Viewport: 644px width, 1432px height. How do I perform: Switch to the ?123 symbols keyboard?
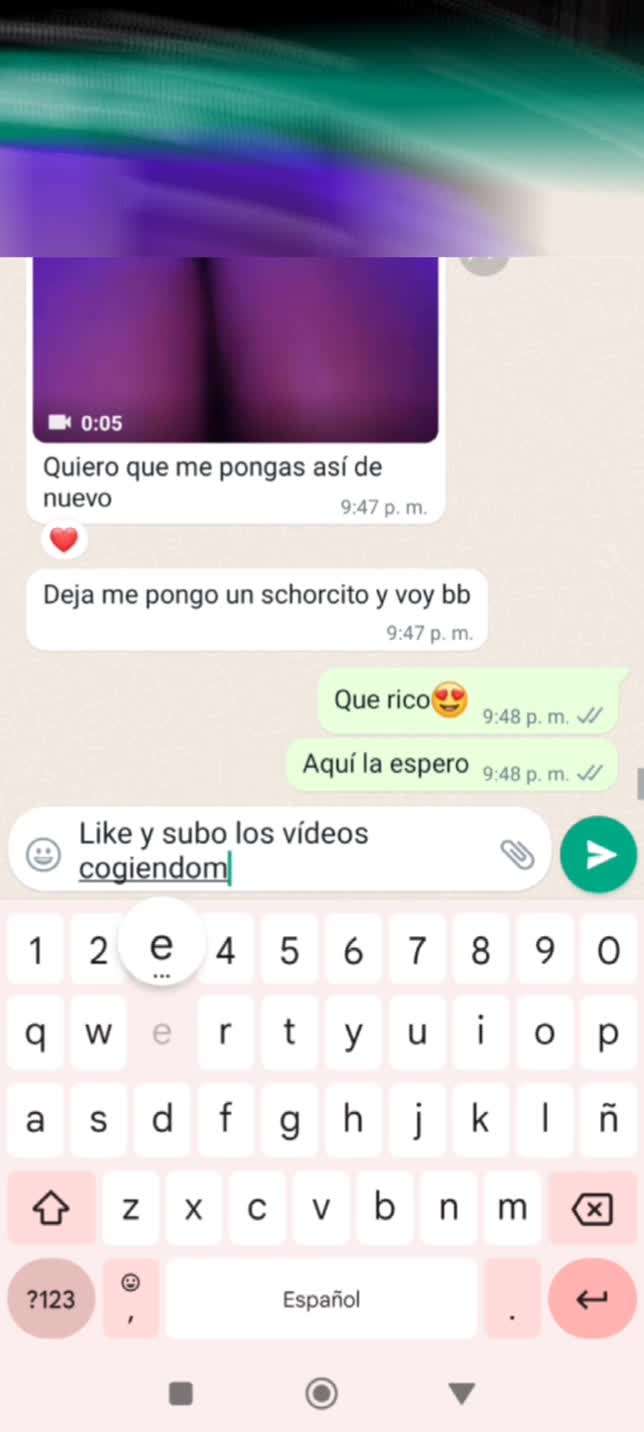click(x=50, y=1299)
